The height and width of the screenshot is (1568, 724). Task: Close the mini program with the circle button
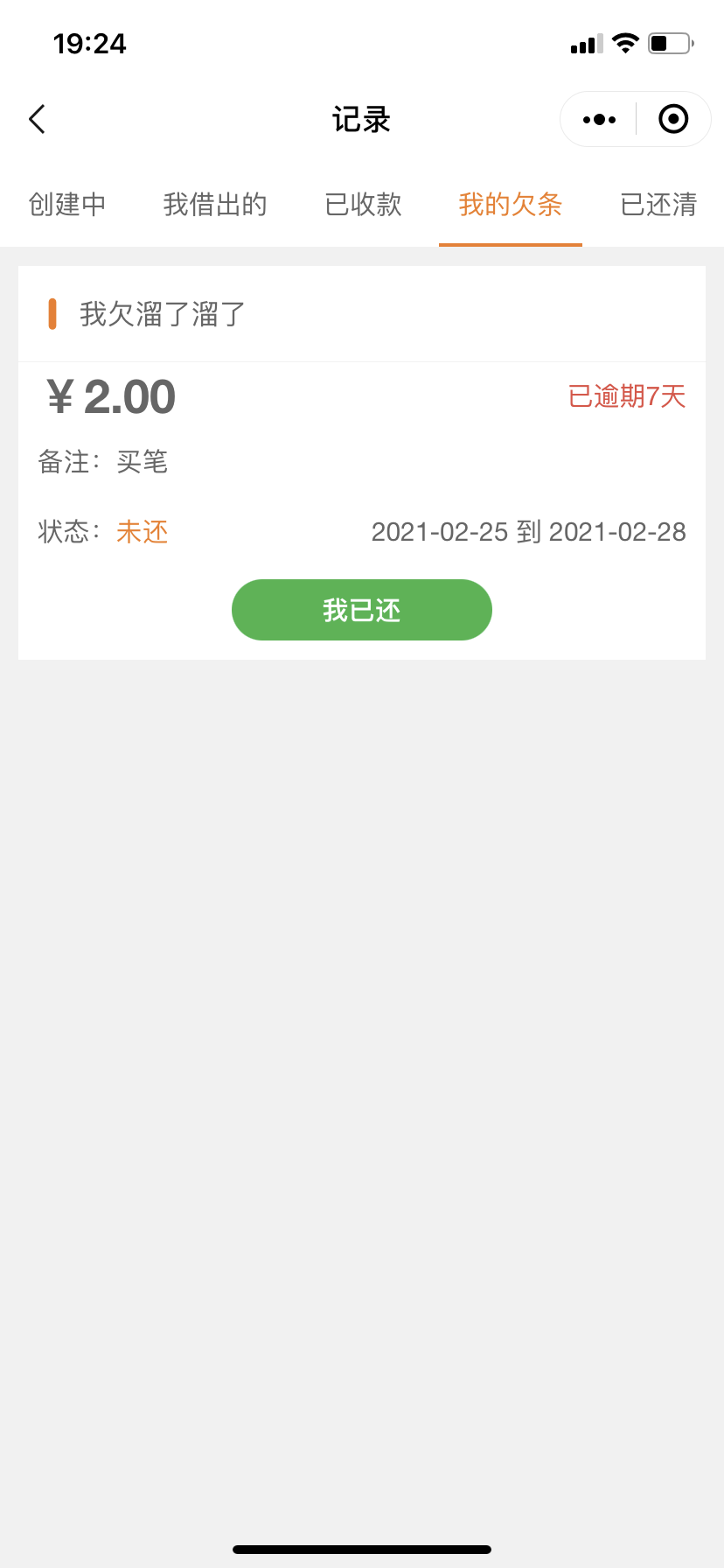click(673, 119)
